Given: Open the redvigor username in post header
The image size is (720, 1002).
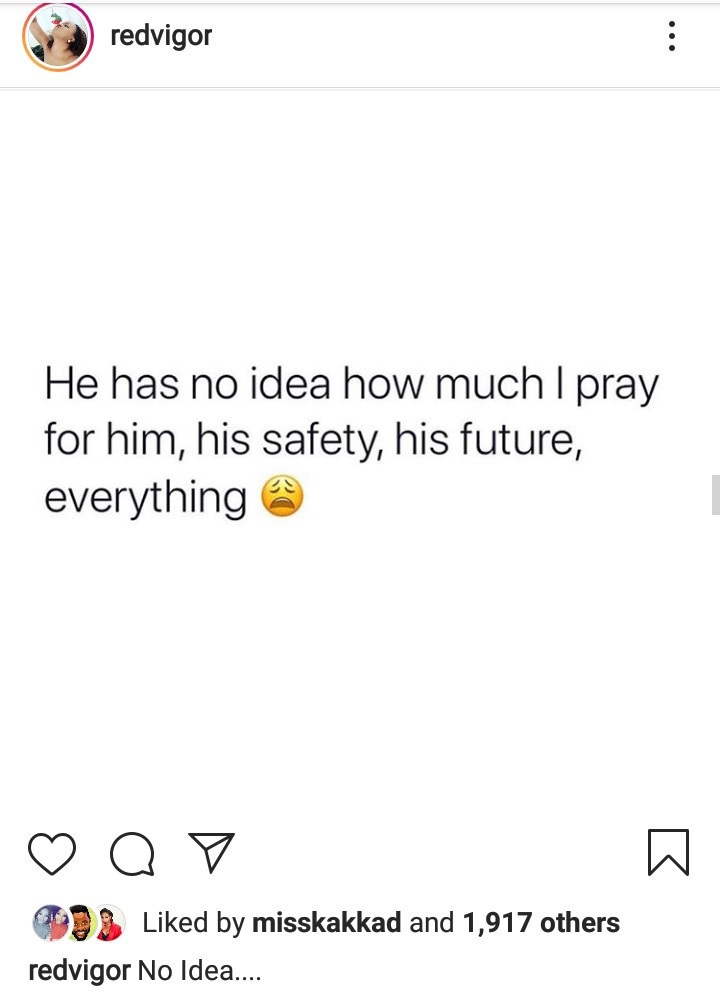Looking at the screenshot, I should coord(160,37).
